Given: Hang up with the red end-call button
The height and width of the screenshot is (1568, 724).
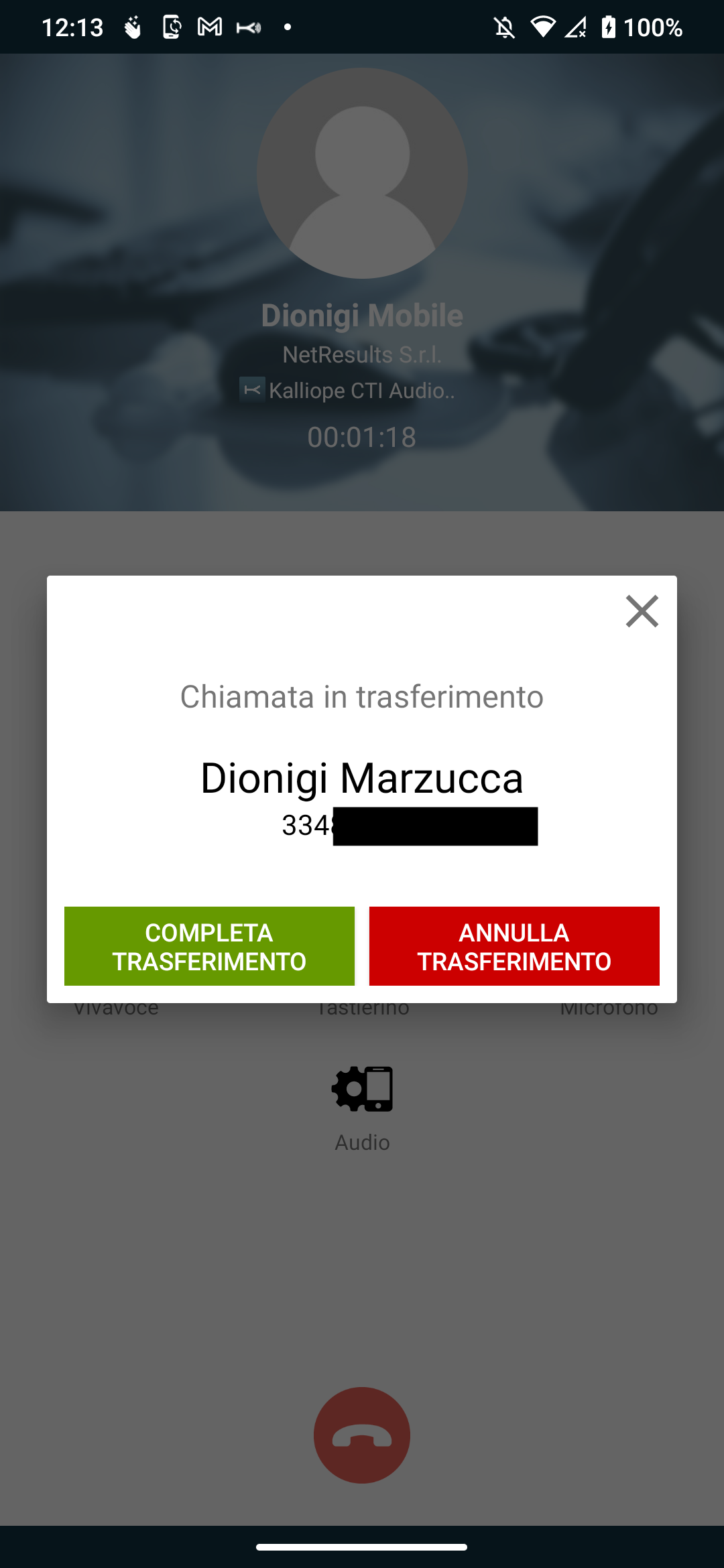Looking at the screenshot, I should (362, 1435).
